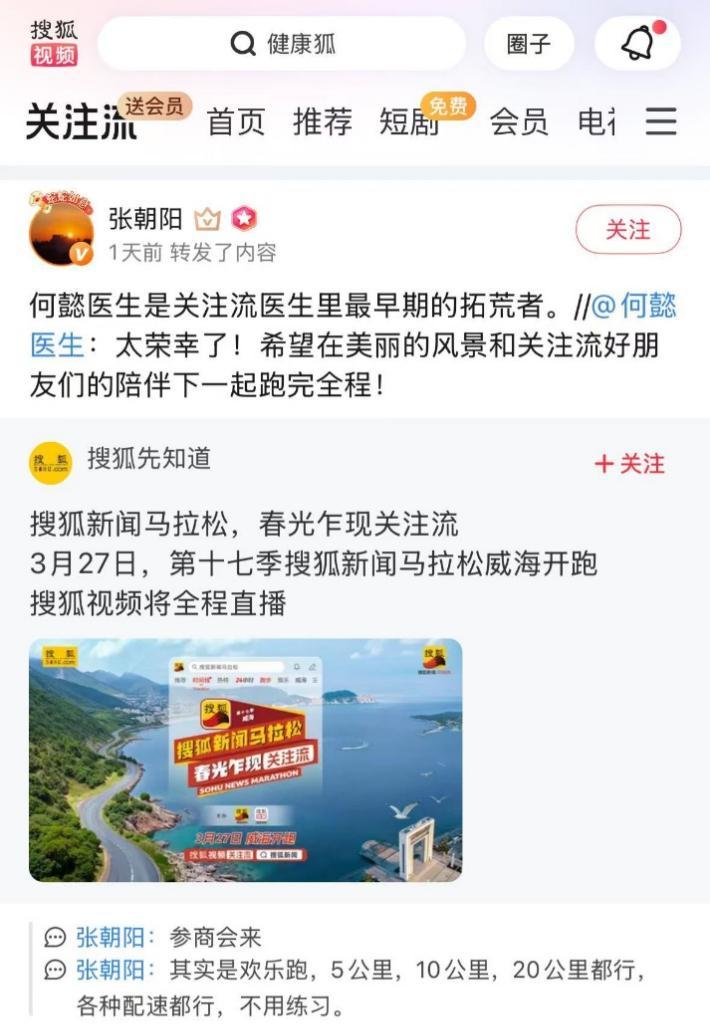
Task: Switch to the 推荐 tab
Action: (x=322, y=122)
